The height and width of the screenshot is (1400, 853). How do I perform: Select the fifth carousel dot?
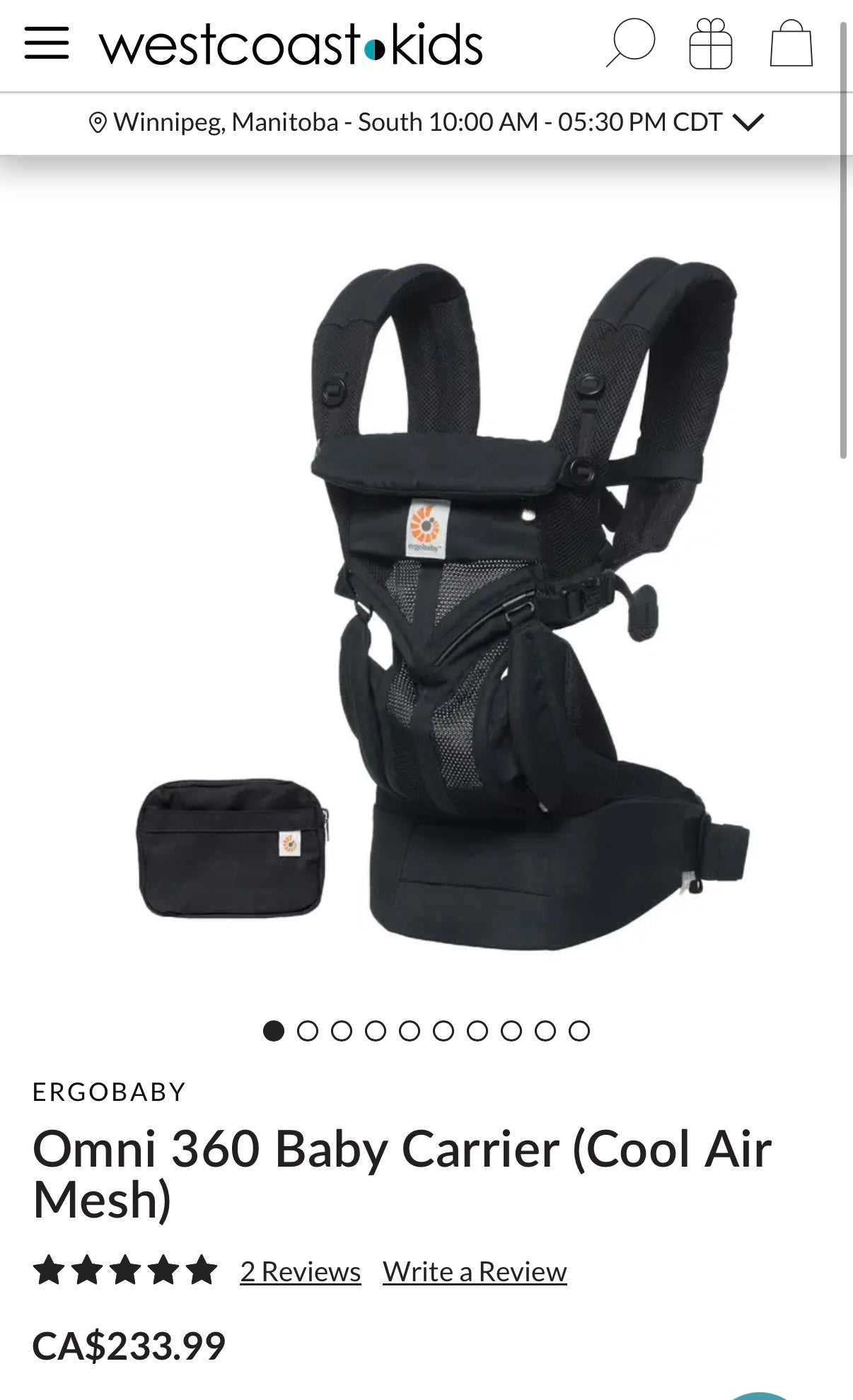point(411,1031)
